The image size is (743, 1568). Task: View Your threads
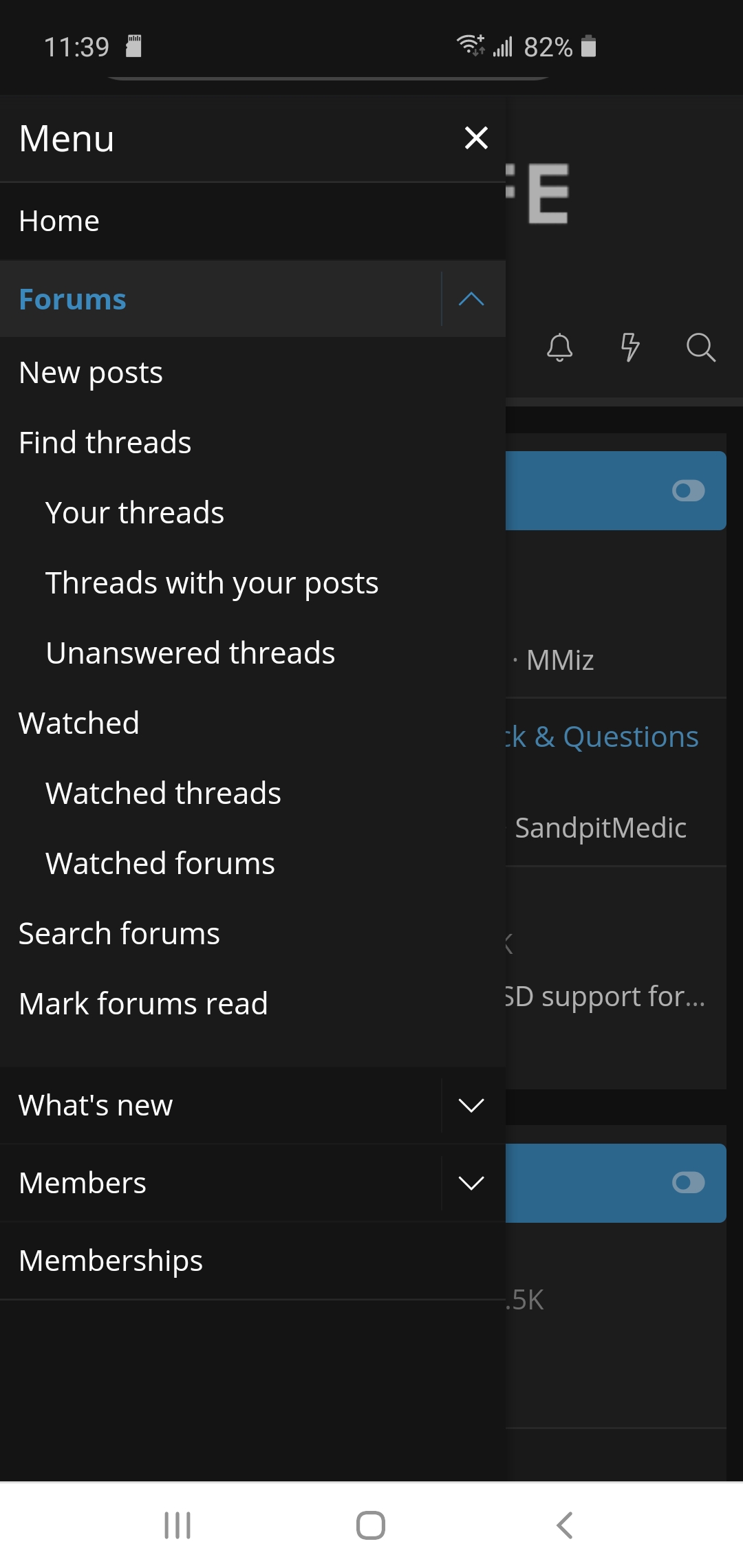coord(252,513)
